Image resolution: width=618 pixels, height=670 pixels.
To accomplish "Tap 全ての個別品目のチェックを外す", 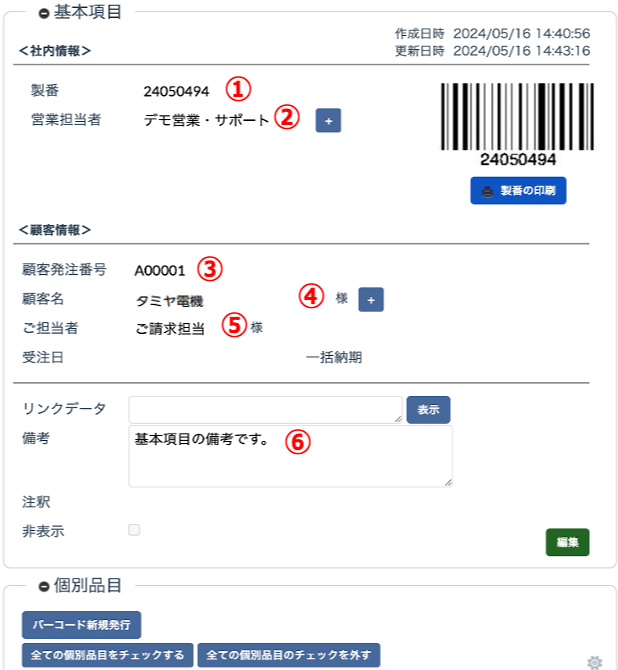I will click(x=288, y=655).
